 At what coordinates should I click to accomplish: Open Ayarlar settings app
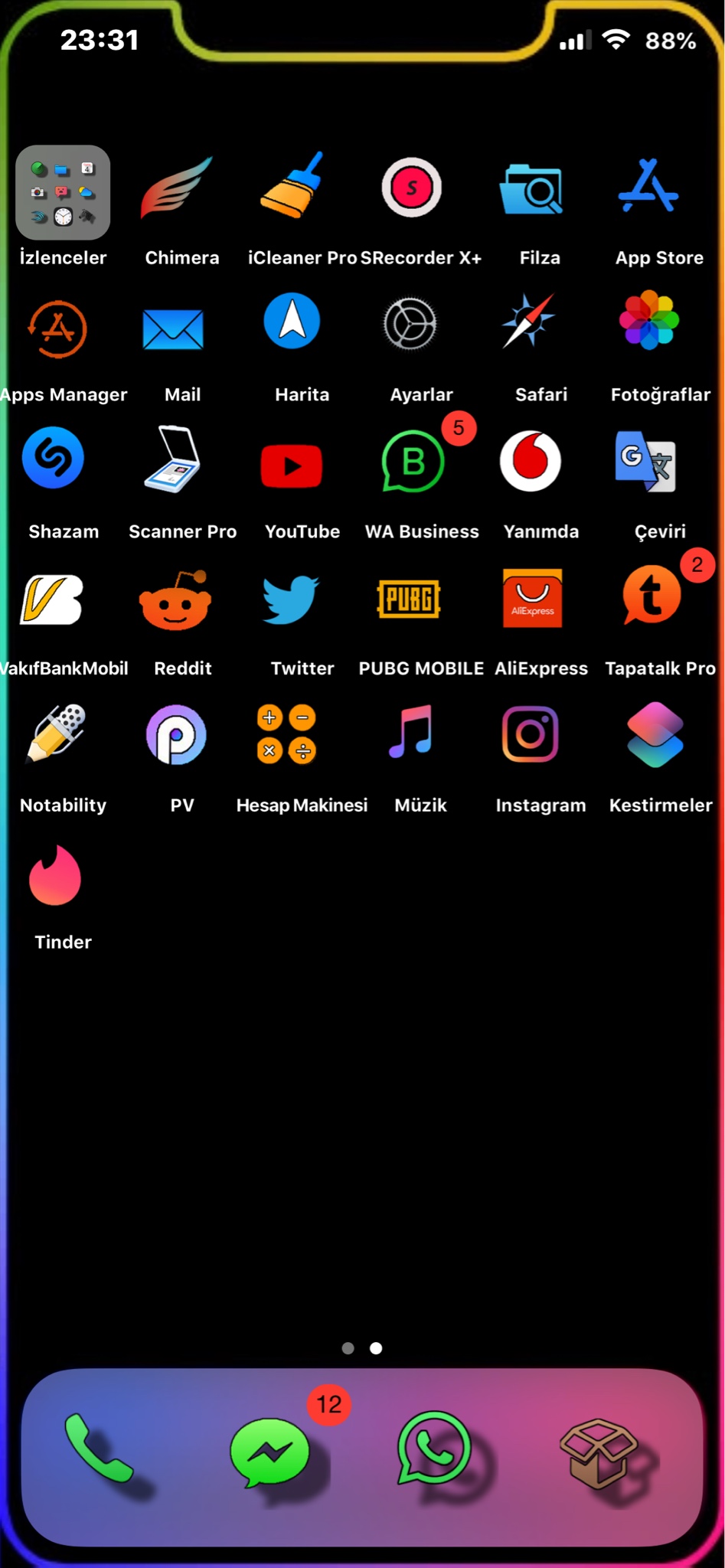pyautogui.click(x=410, y=325)
